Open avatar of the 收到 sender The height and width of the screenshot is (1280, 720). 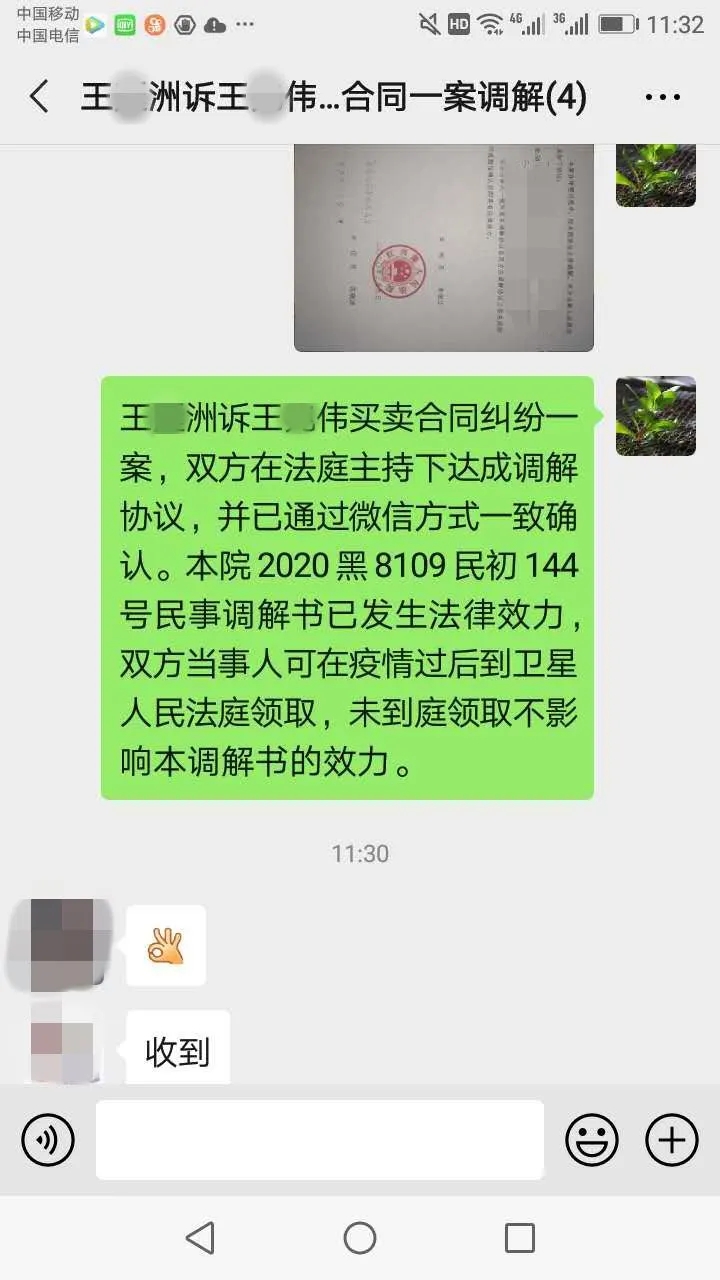tap(64, 1045)
